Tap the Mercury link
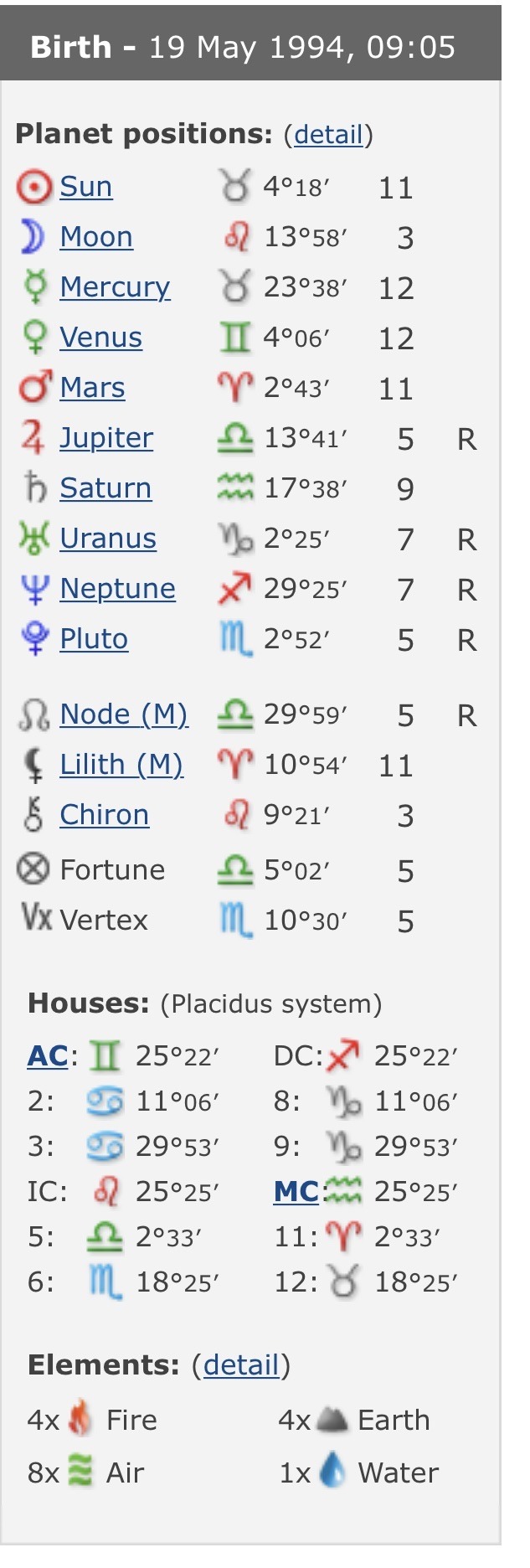530x1568 pixels. click(115, 287)
